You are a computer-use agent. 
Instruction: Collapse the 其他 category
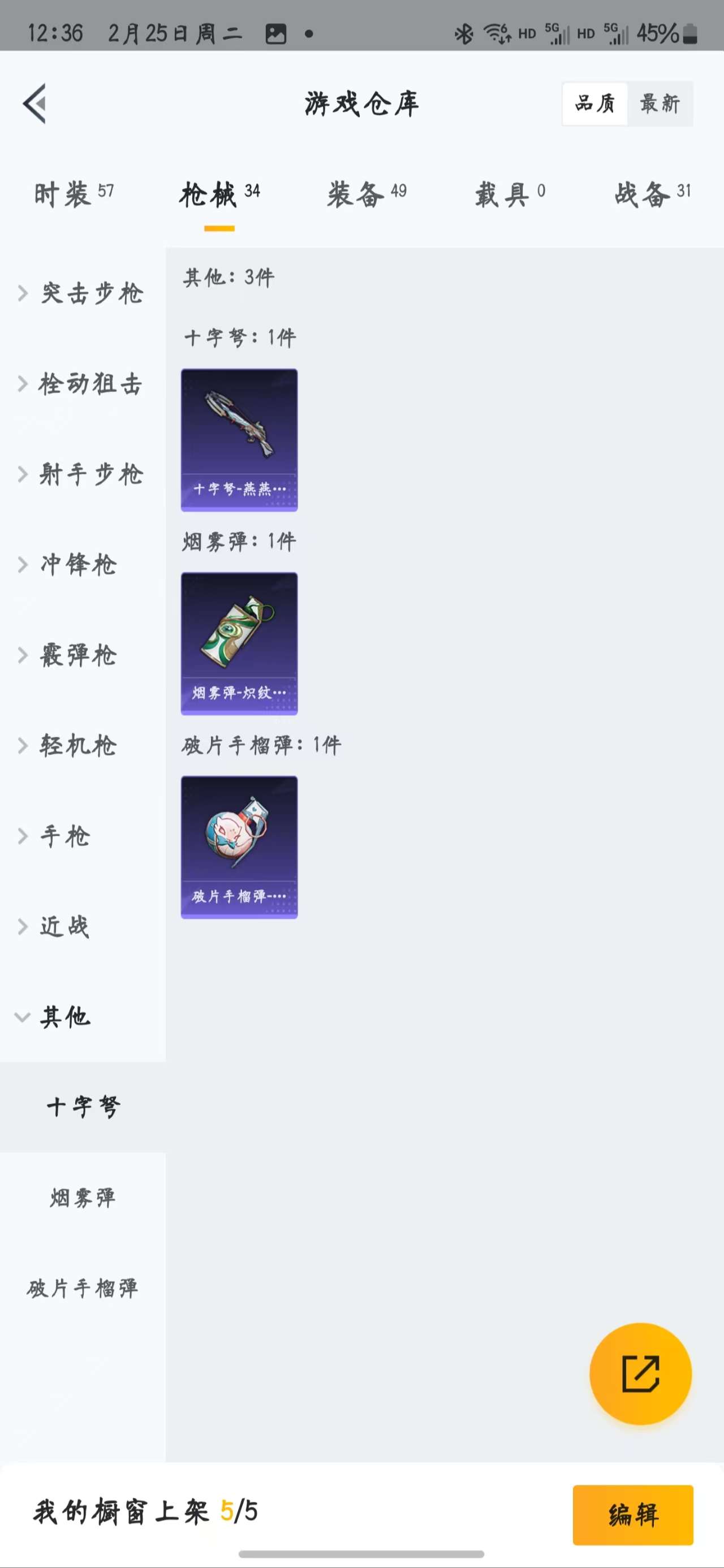66,1019
